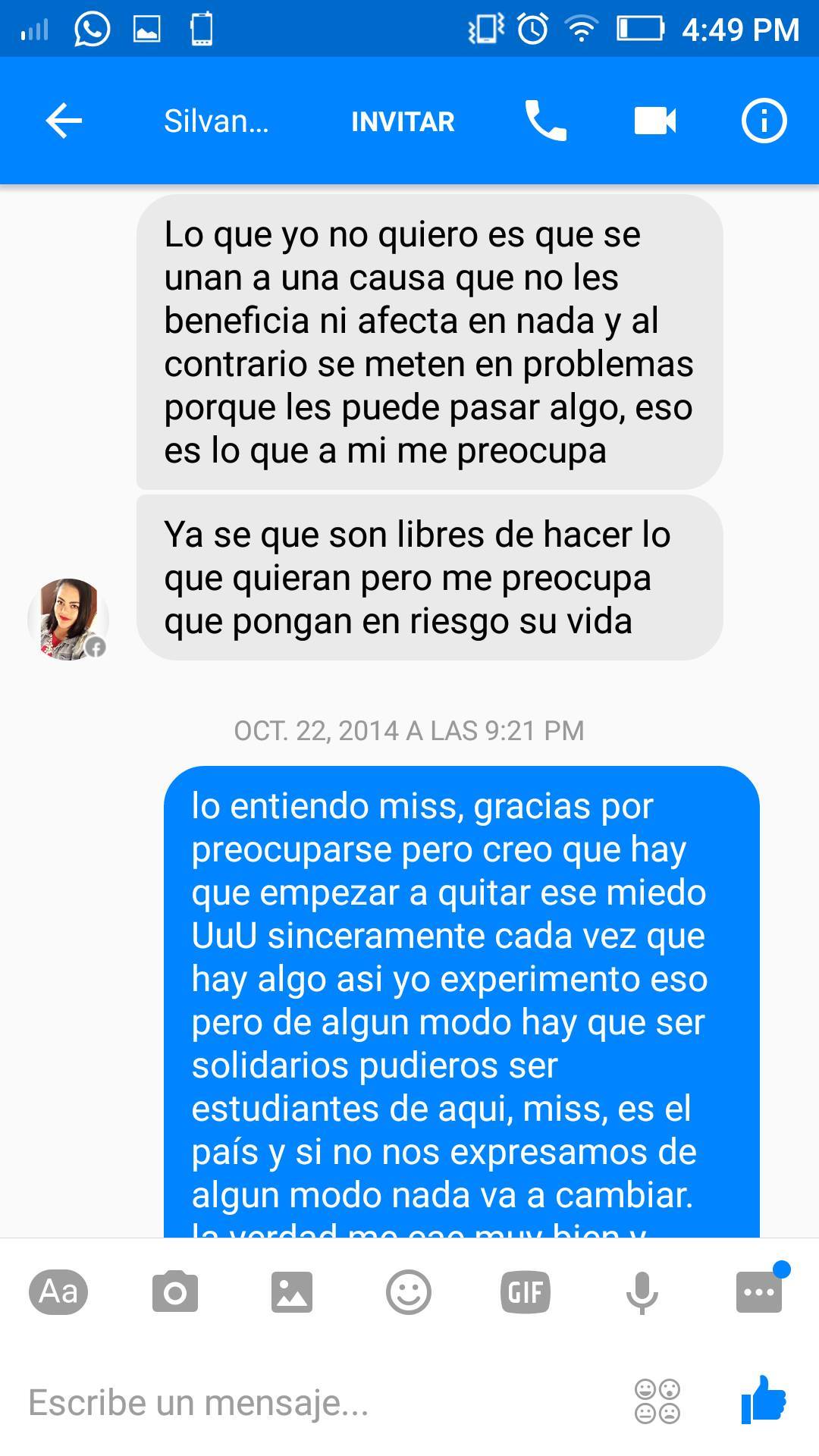Open the conversation info icon

click(x=764, y=121)
